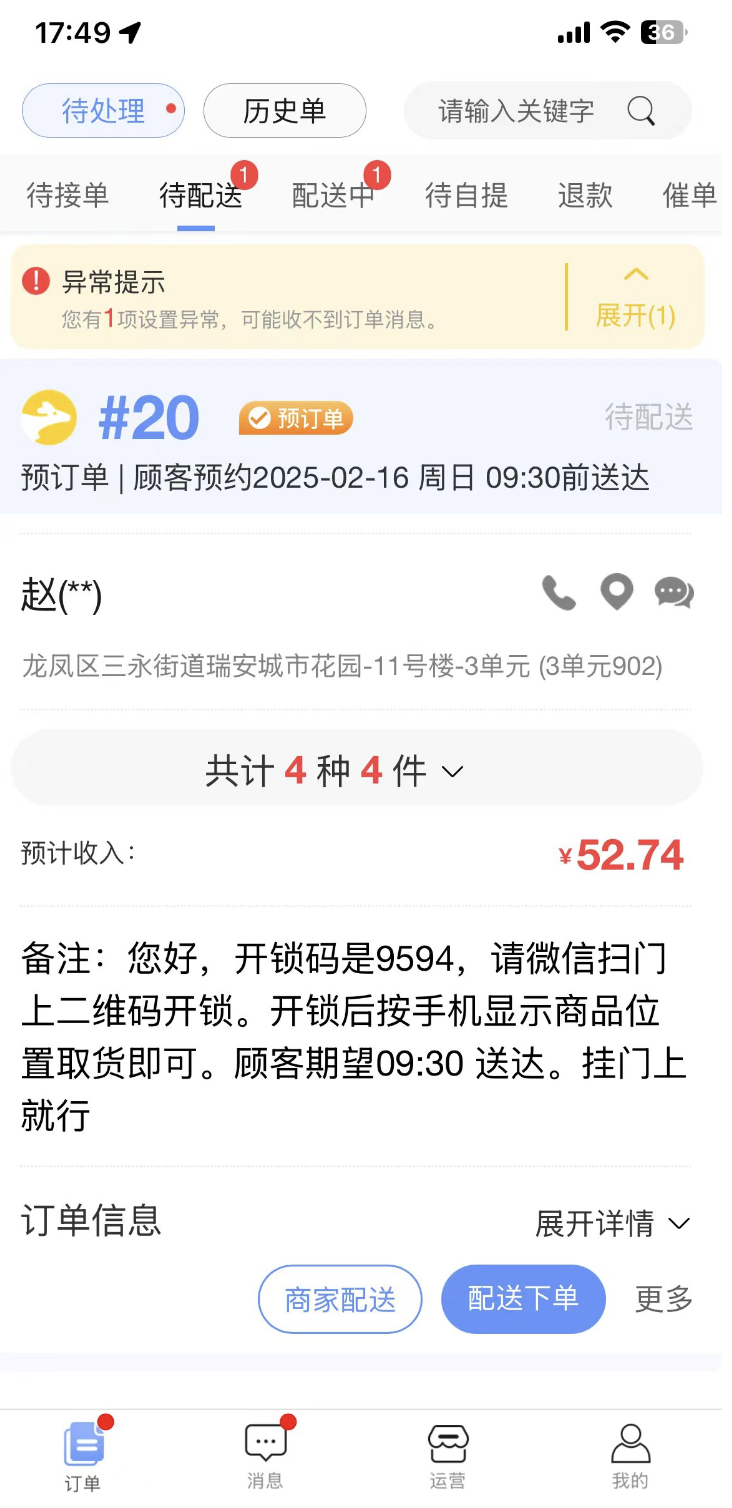Go to the 待自提 tab
Screen dimensions: 732x1508
click(466, 195)
